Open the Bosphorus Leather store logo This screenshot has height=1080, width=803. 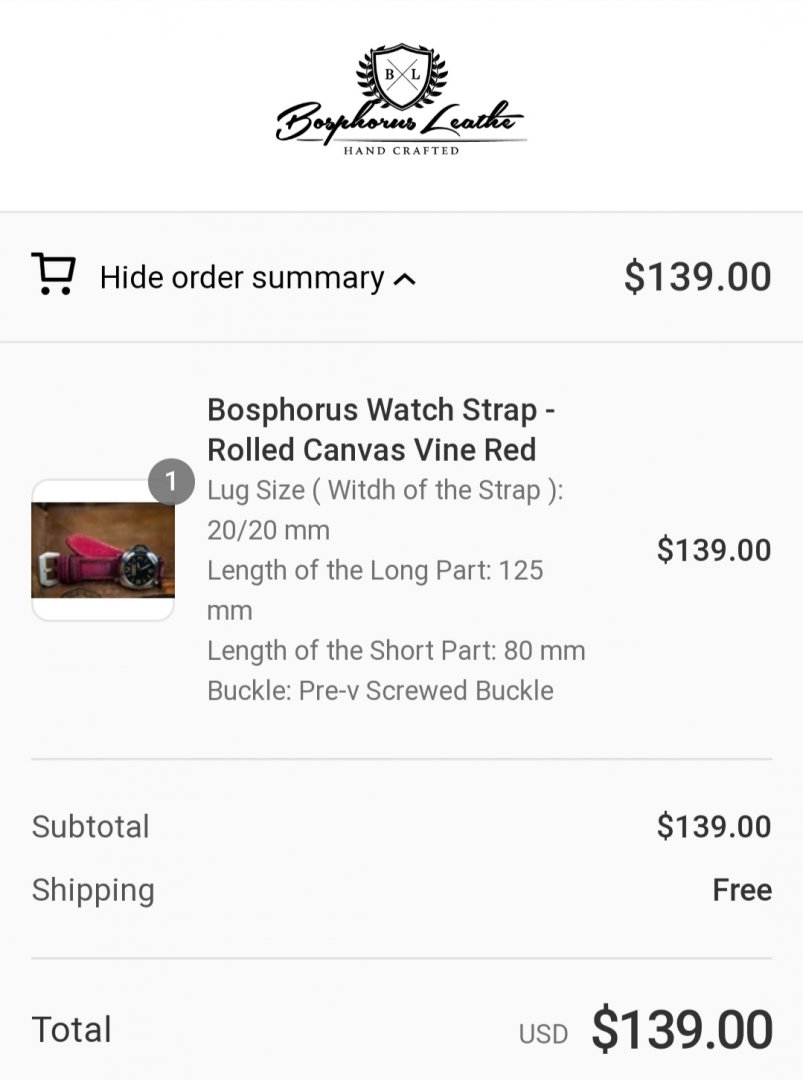pyautogui.click(x=401, y=100)
